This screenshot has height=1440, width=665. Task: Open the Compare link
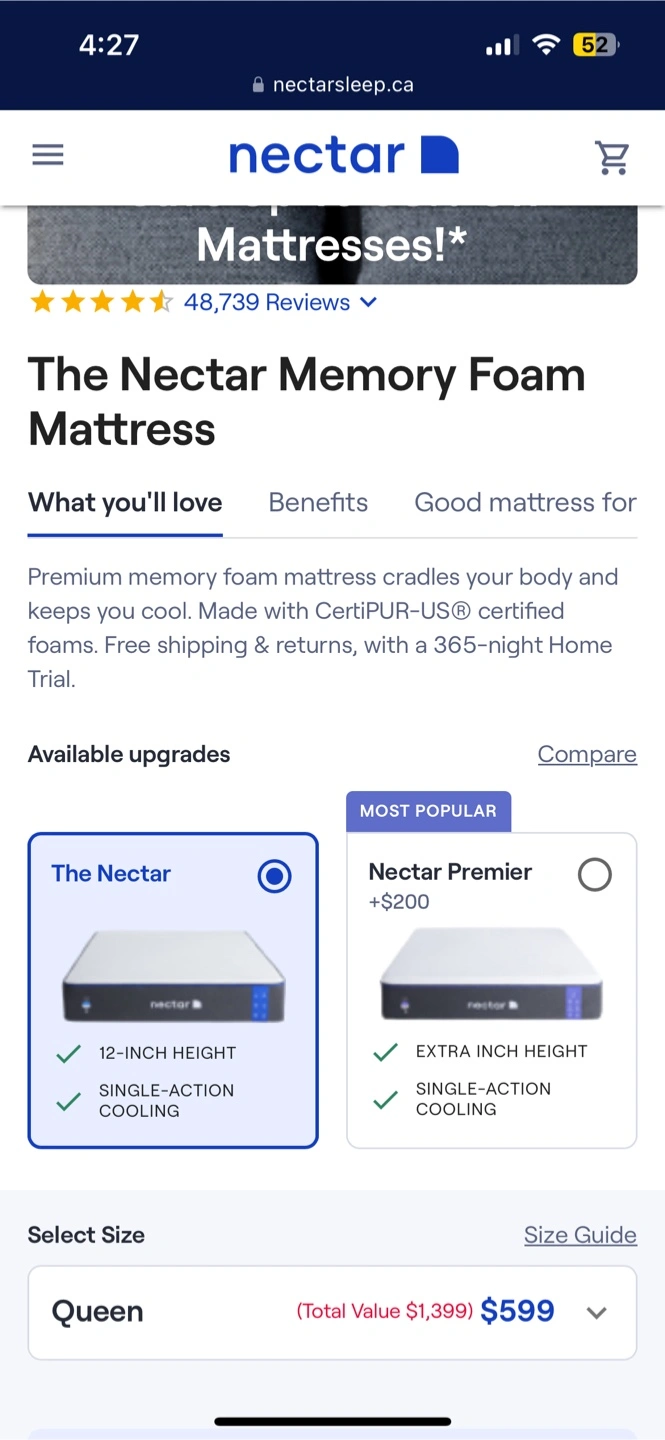coord(587,754)
